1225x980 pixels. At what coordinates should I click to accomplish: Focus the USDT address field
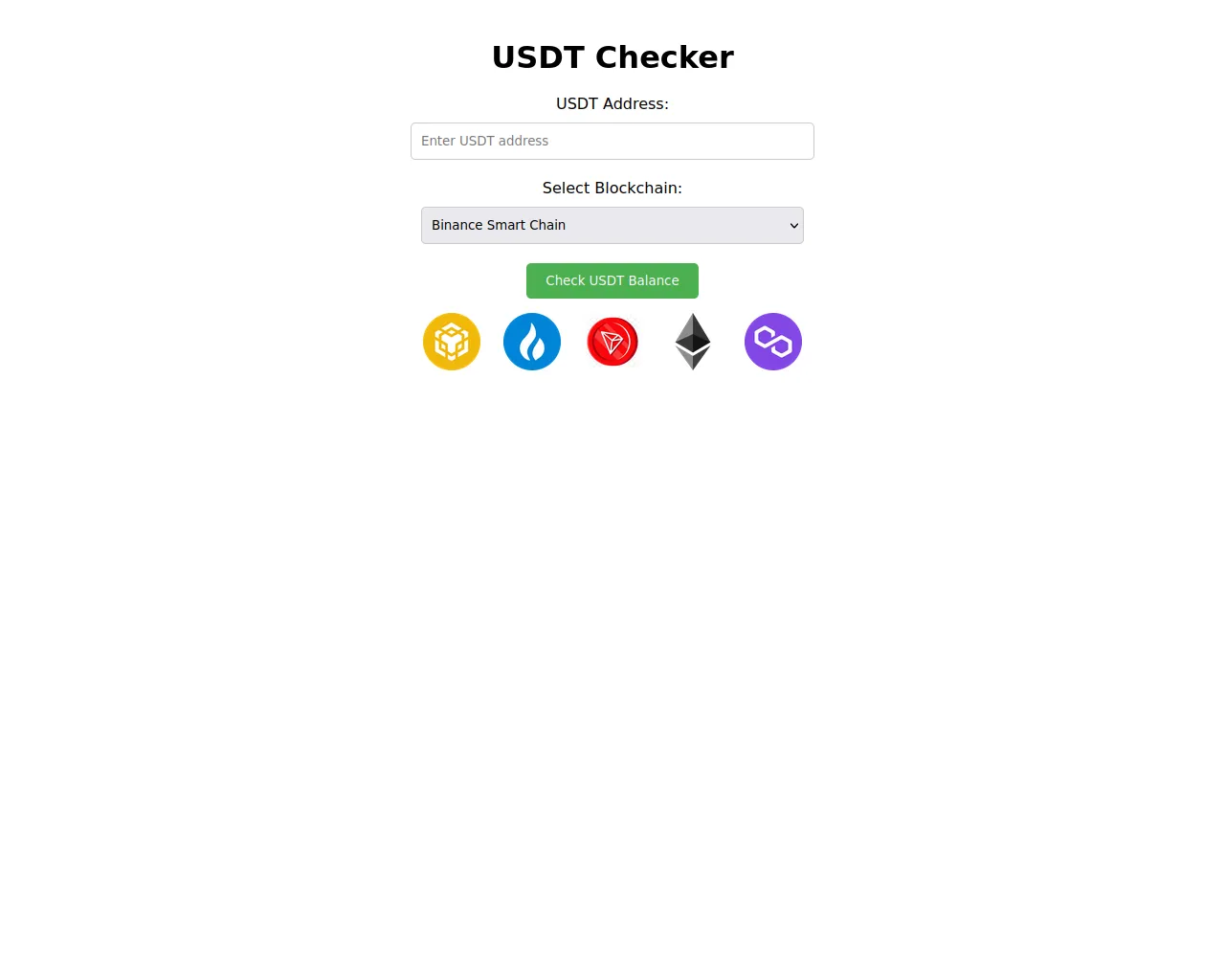[612, 141]
